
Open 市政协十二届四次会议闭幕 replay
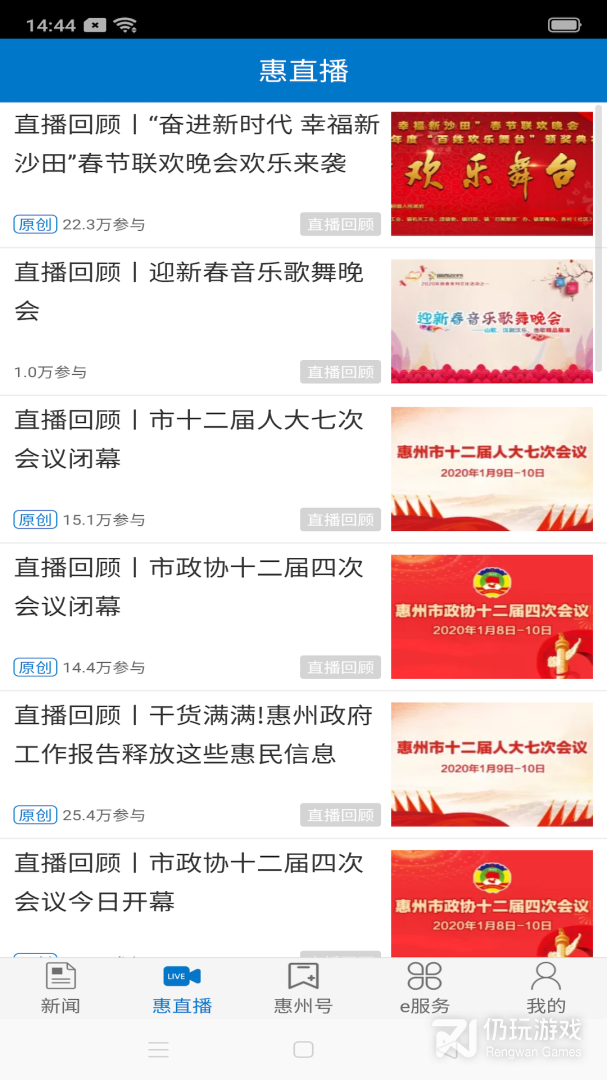197,588
